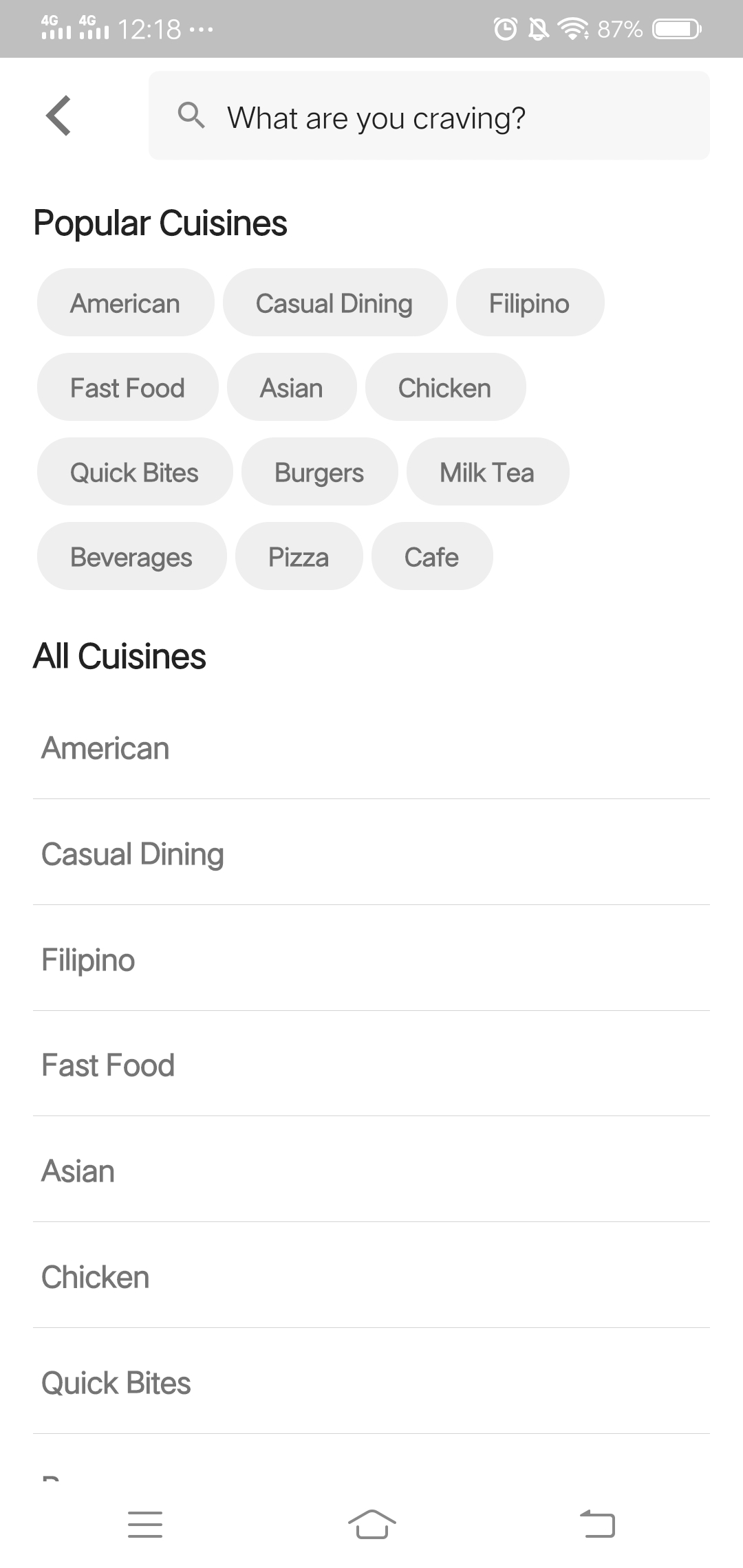Select the Cafe chip
The image size is (743, 1568).
[431, 557]
